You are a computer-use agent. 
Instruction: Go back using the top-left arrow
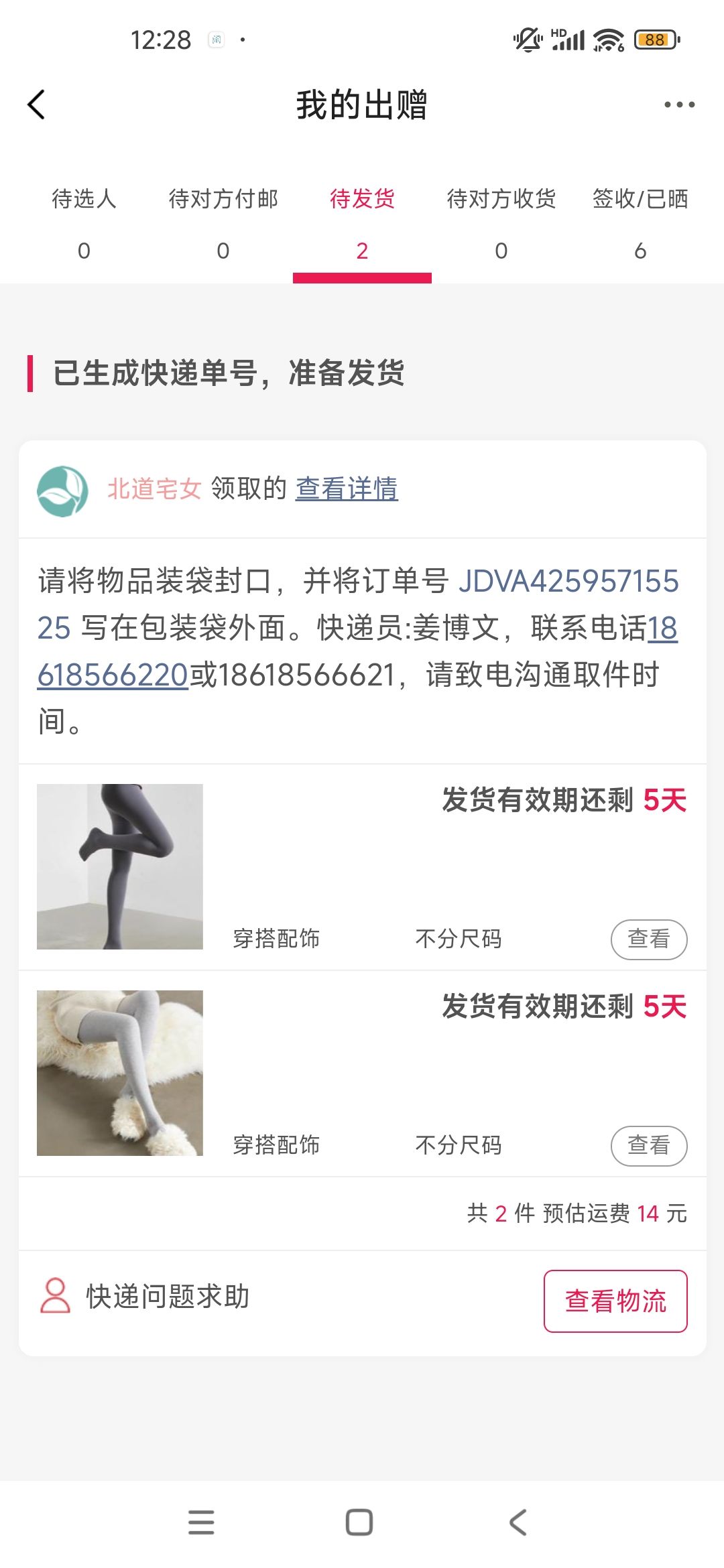(37, 105)
